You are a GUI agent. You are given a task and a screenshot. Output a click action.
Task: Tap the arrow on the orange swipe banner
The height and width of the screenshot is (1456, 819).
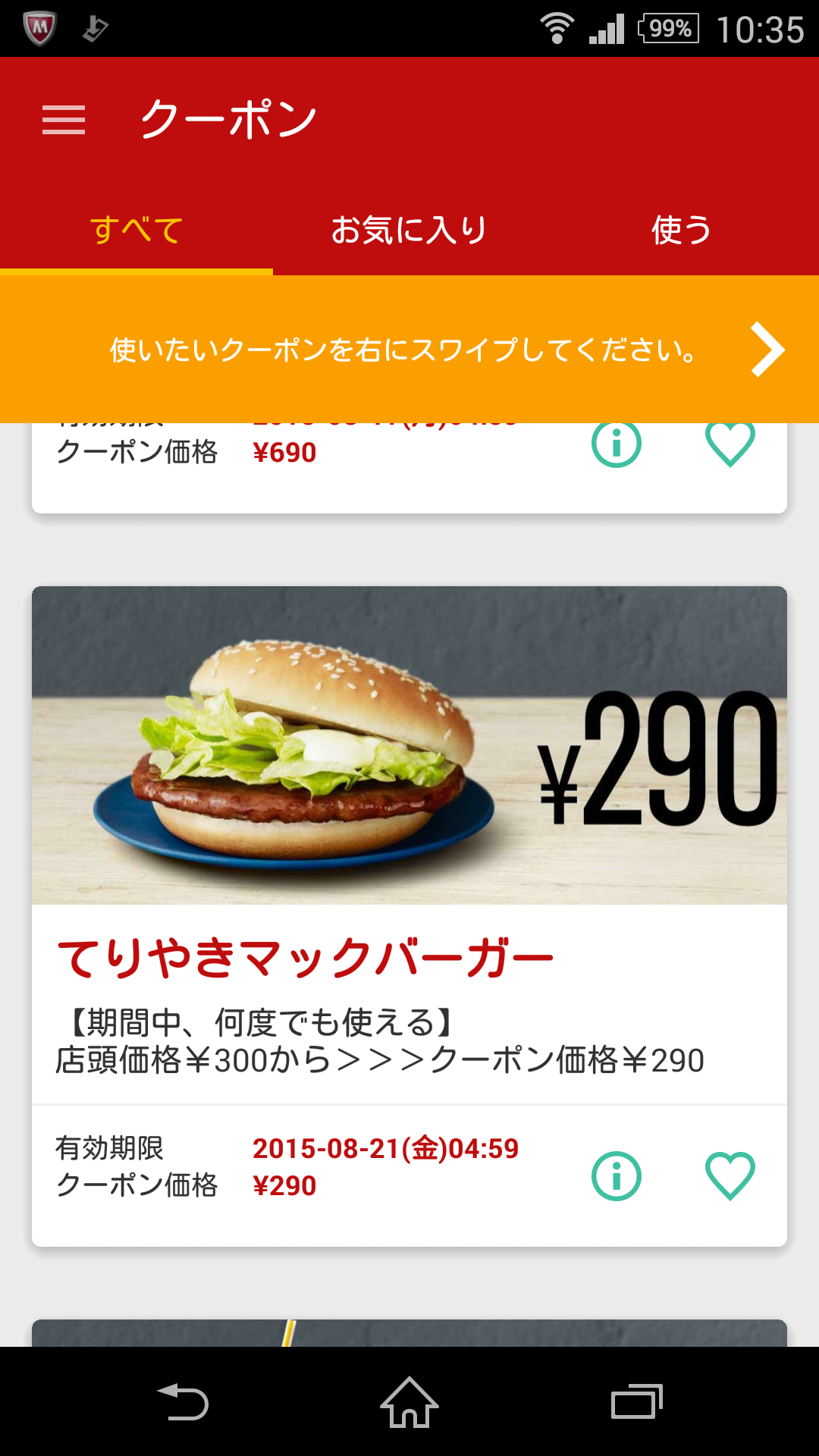coord(767,350)
